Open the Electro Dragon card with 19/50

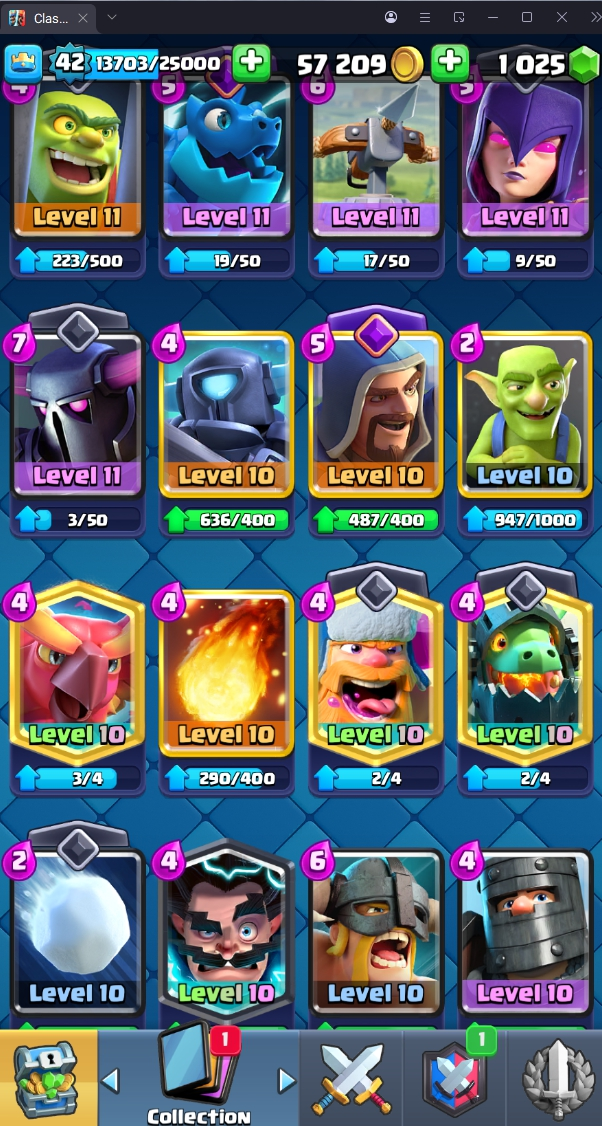coord(226,160)
